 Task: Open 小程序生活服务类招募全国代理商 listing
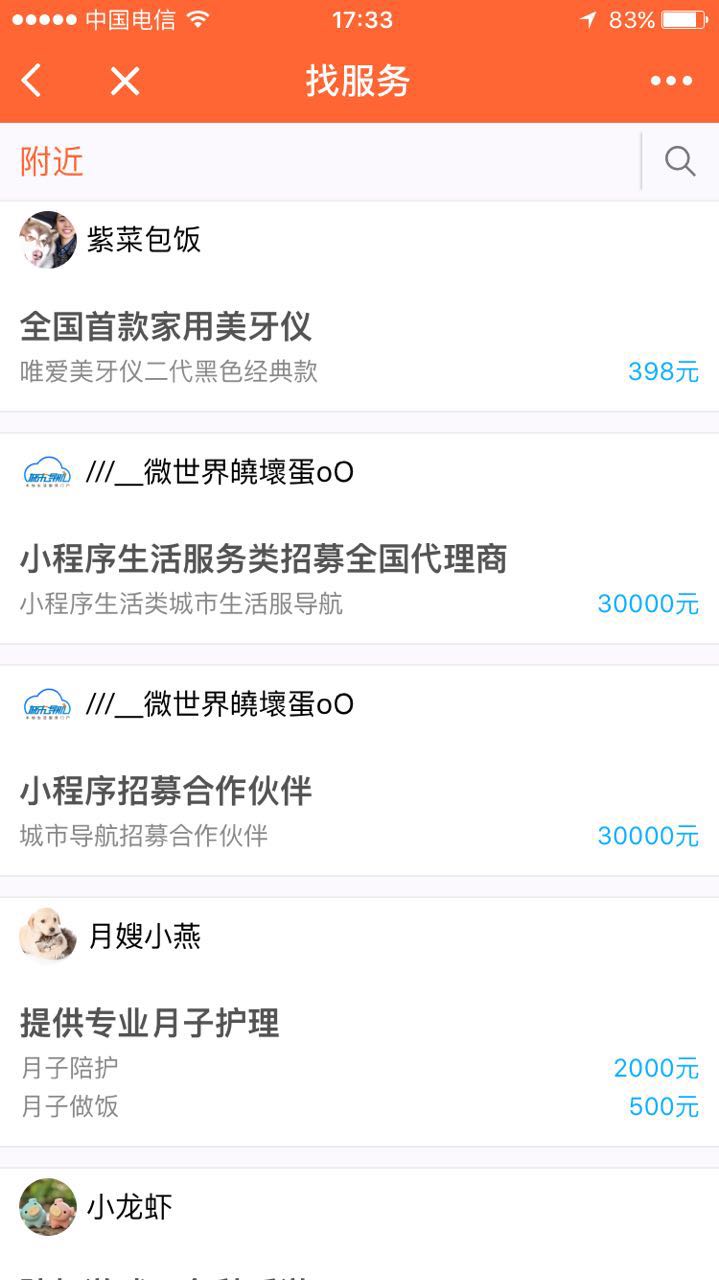(263, 559)
